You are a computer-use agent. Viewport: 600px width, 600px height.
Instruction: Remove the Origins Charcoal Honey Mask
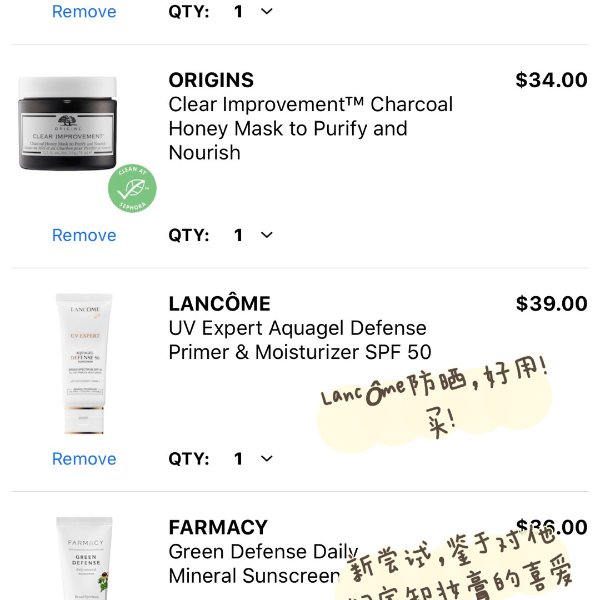(84, 235)
